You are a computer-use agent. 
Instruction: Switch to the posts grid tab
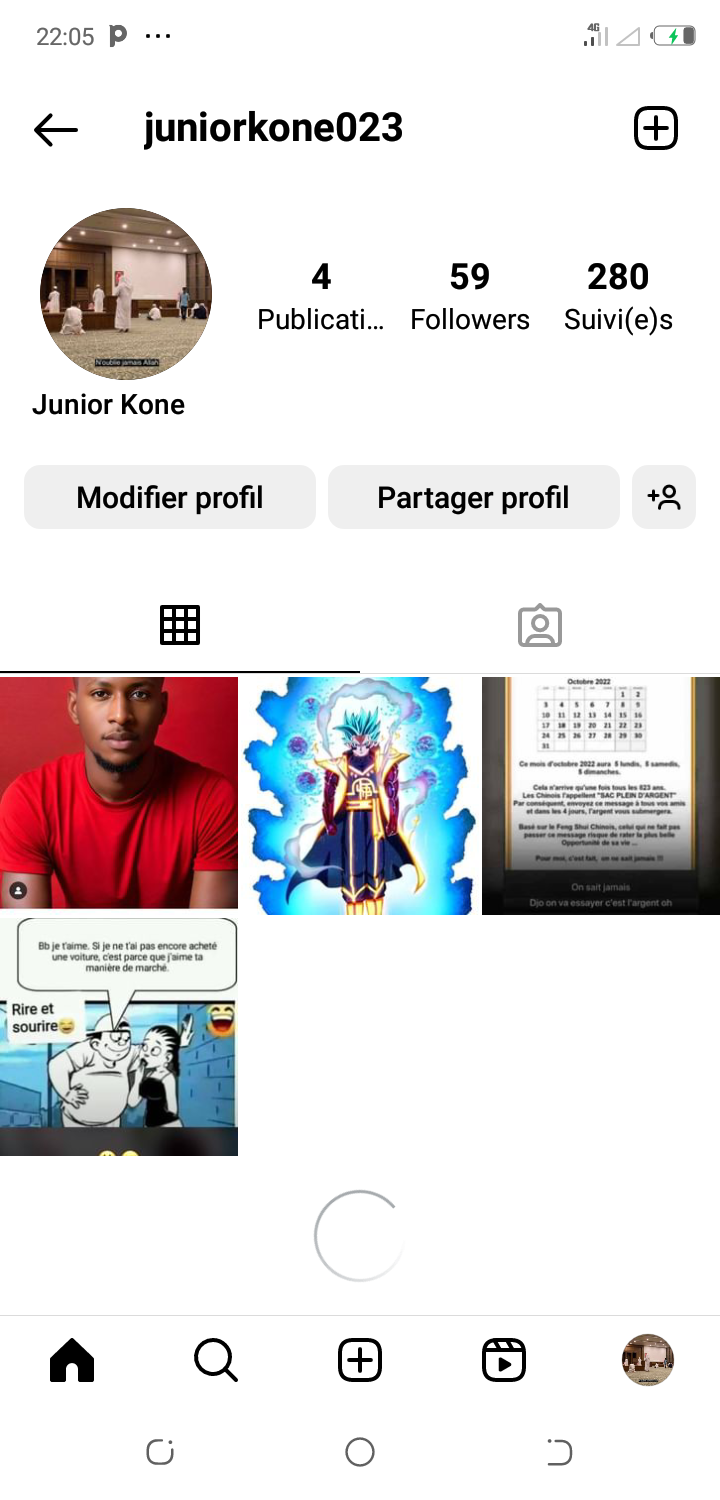point(180,625)
